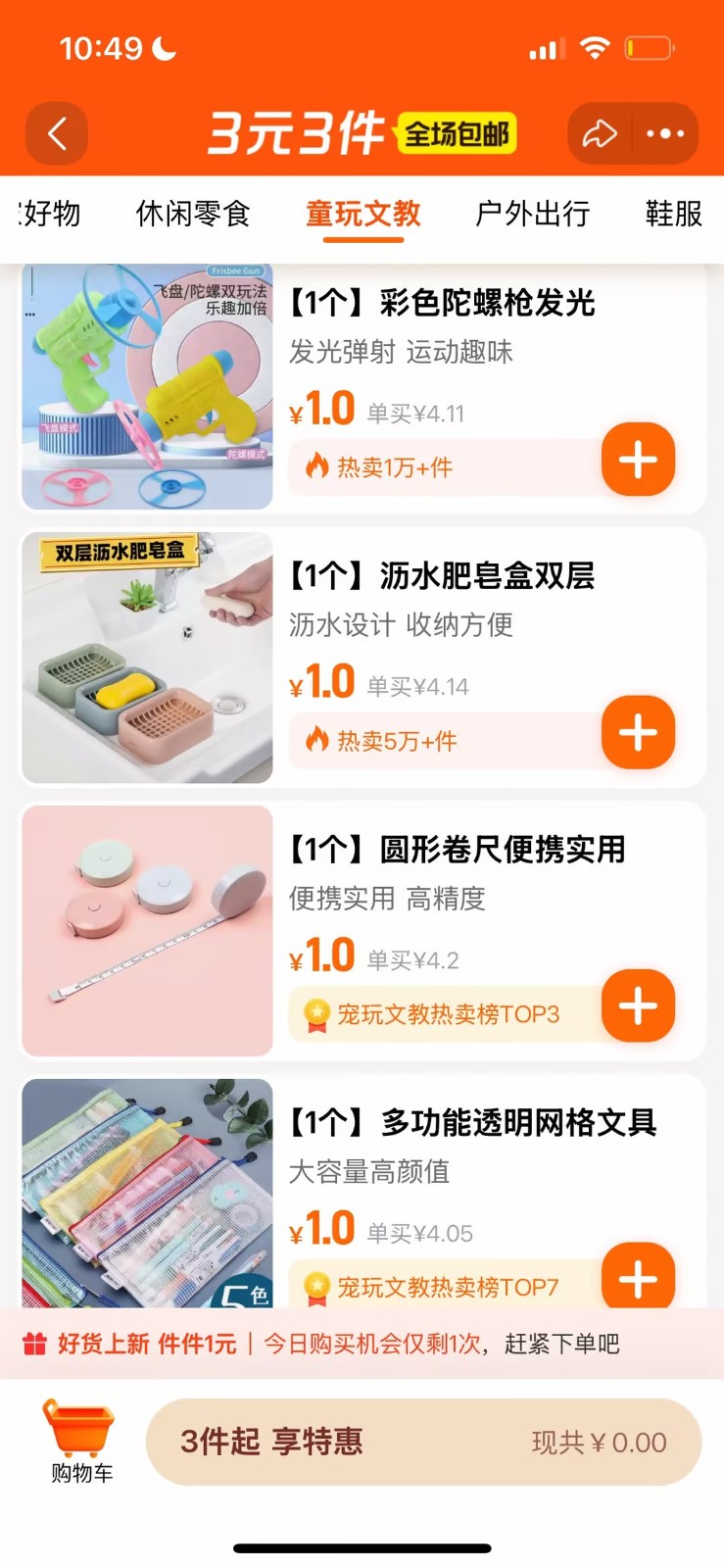Open the 鞋服 category tab

pos(674,214)
